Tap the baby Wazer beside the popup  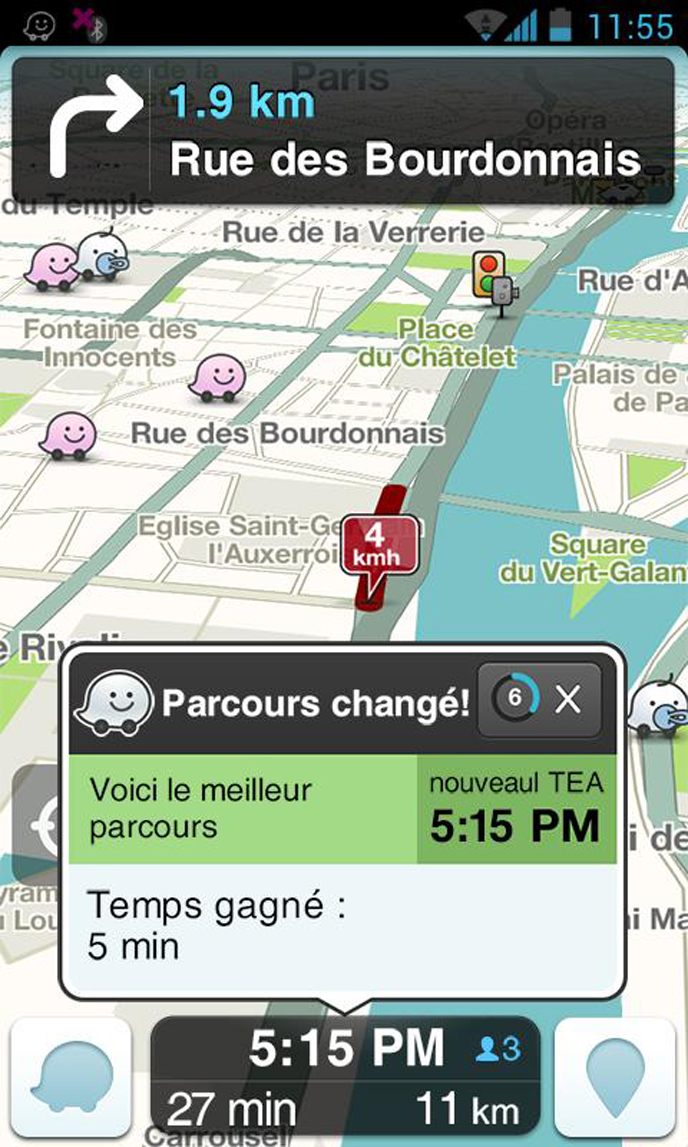tap(658, 708)
